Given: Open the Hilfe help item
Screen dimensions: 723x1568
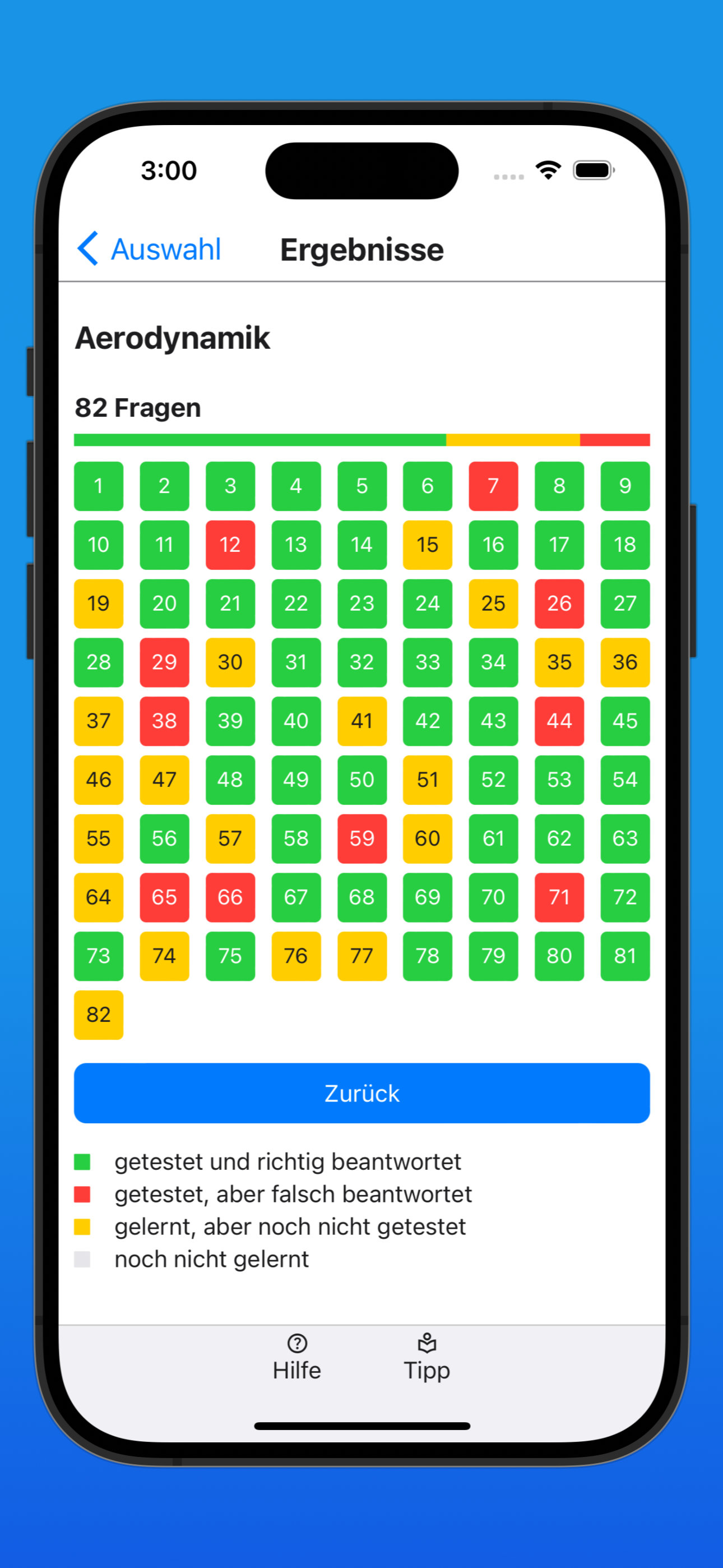Looking at the screenshot, I should [296, 1358].
